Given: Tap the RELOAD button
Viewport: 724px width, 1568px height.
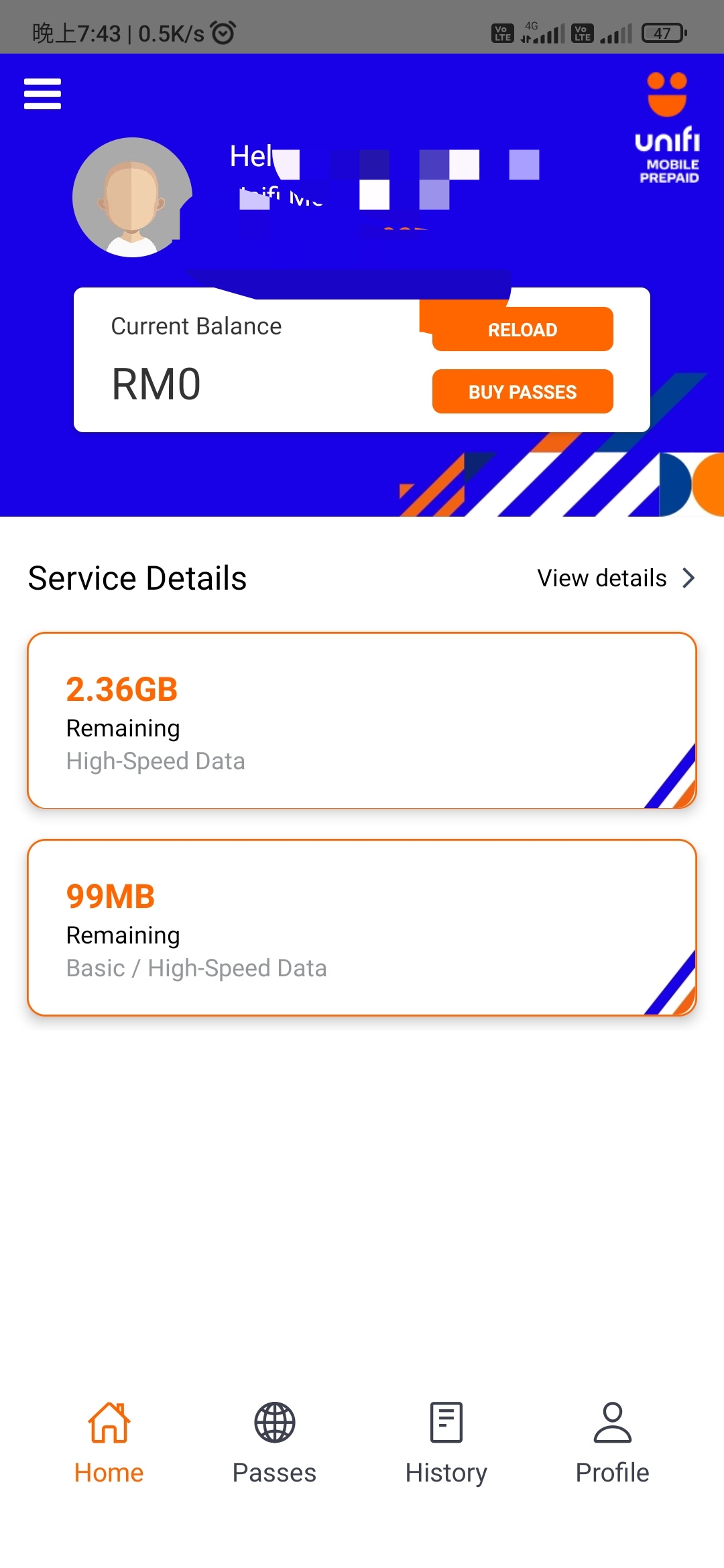Looking at the screenshot, I should (522, 329).
